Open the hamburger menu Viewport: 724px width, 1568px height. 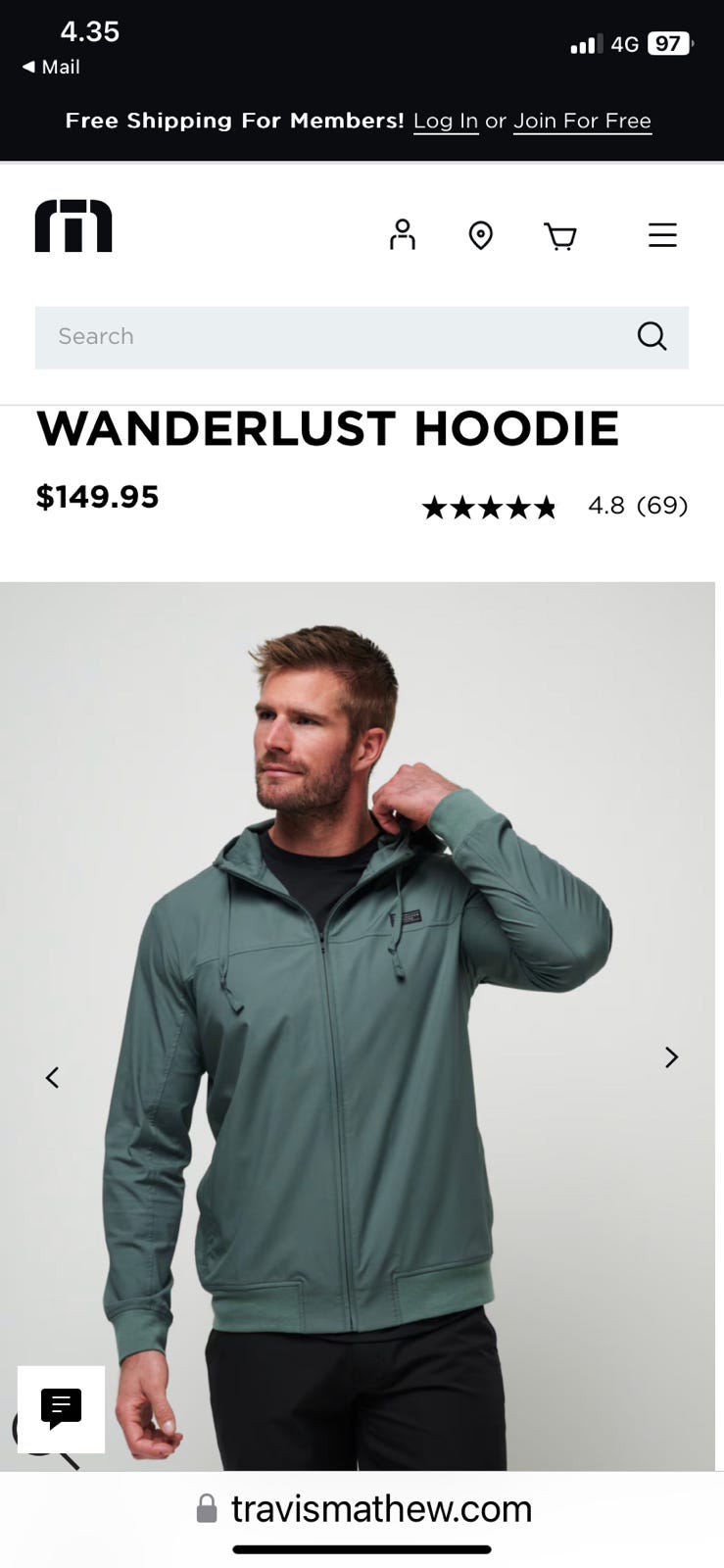click(x=662, y=235)
